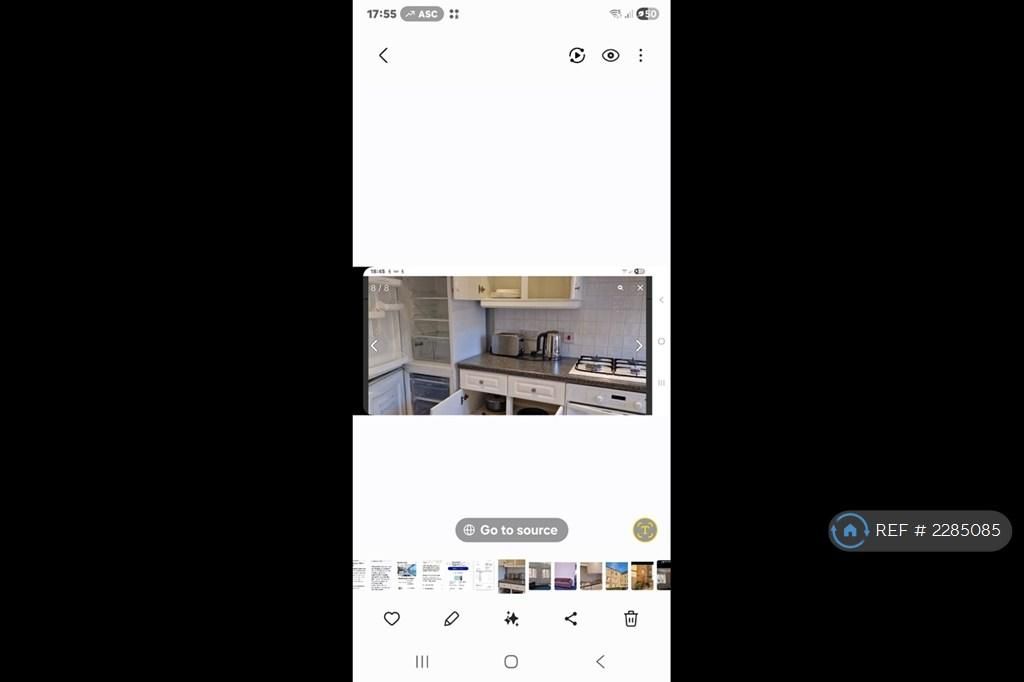The width and height of the screenshot is (1024, 682).
Task: Tap the Go to source button
Action: click(511, 530)
